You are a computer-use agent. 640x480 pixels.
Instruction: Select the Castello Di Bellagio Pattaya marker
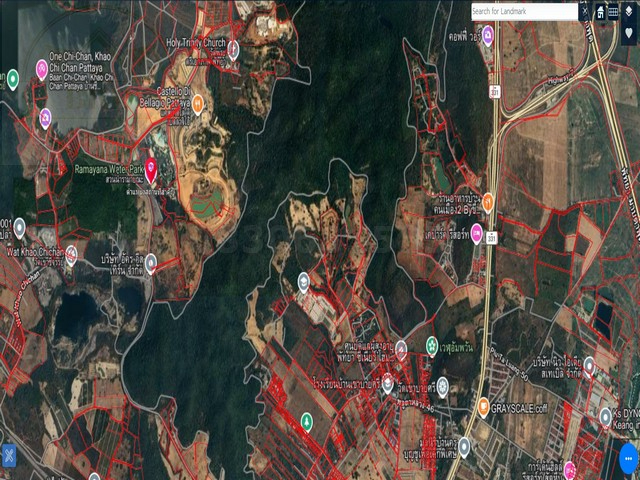(x=198, y=102)
